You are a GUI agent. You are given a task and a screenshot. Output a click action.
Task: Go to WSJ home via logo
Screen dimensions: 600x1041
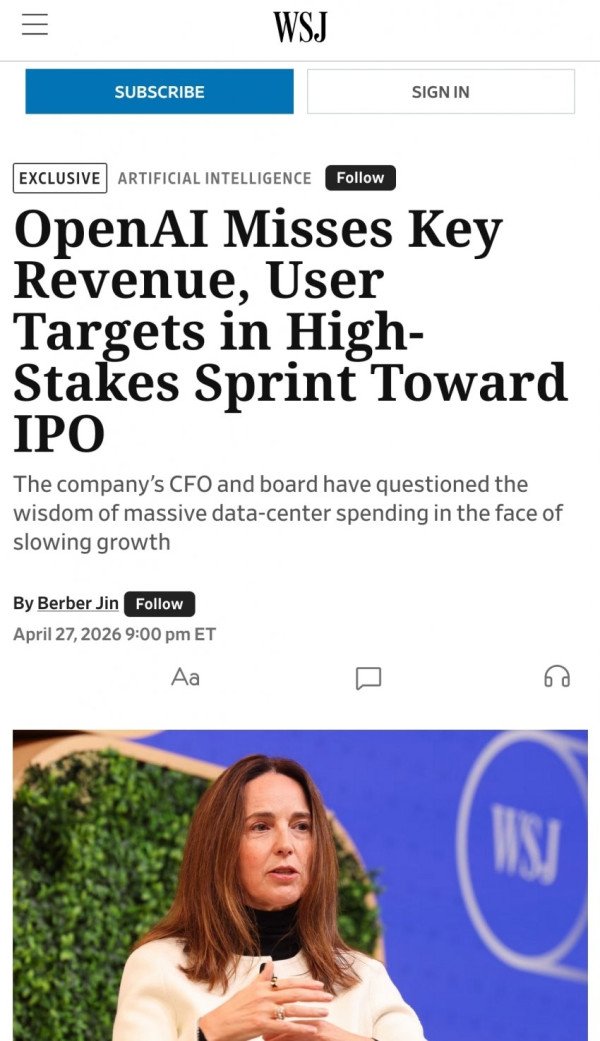click(x=300, y=28)
